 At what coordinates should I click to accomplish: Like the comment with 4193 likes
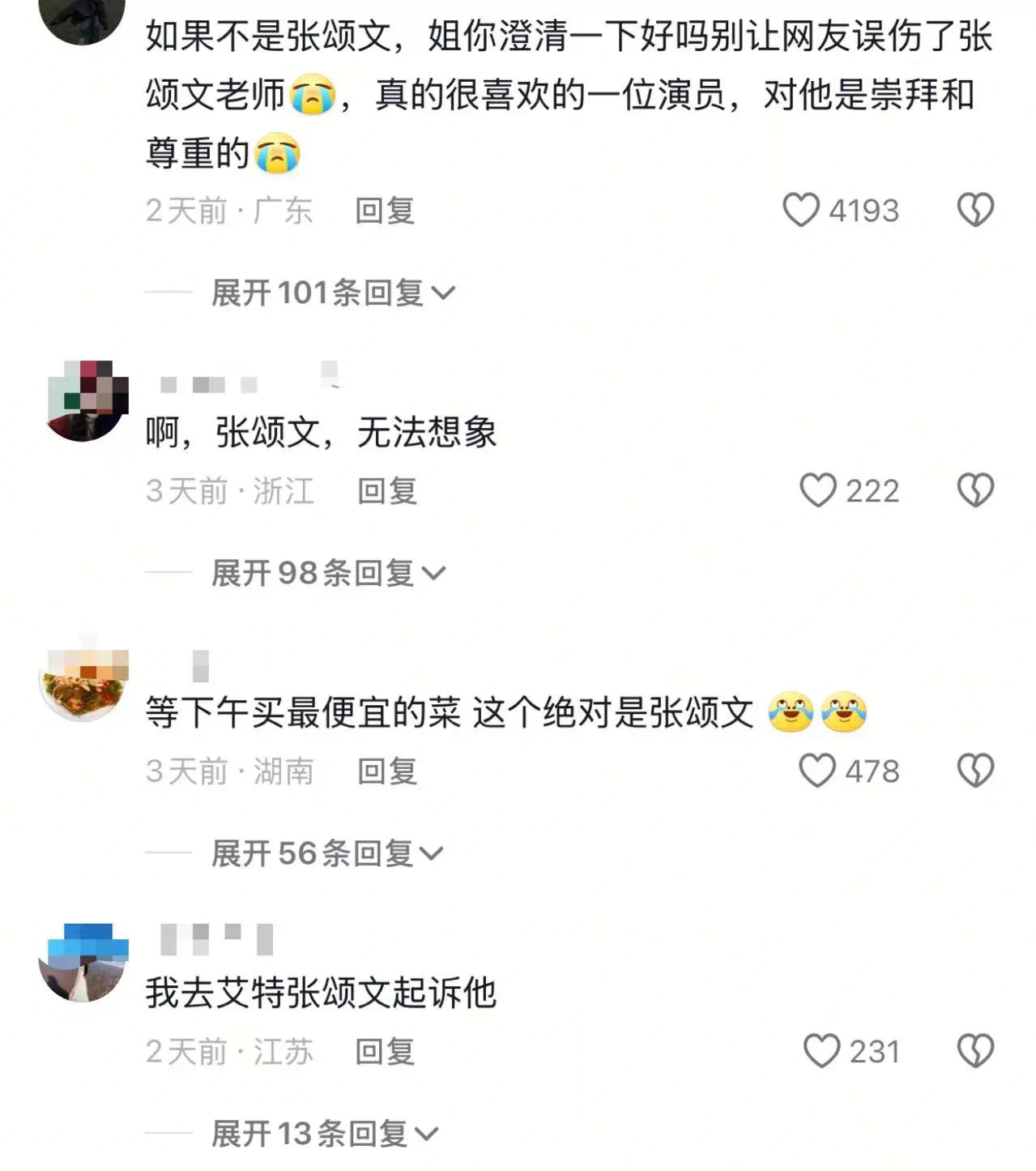801,211
